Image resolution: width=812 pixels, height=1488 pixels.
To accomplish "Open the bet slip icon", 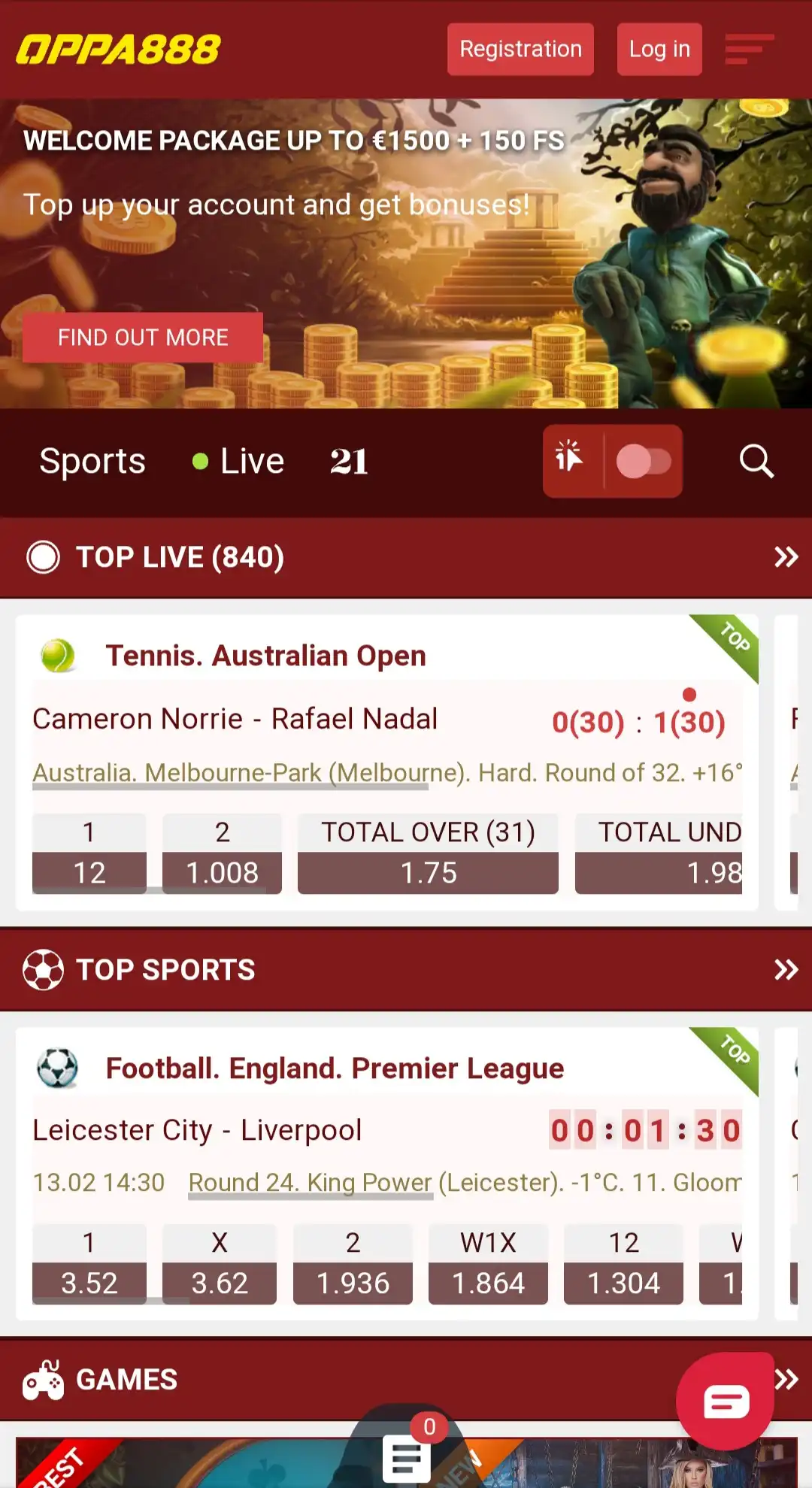I will pyautogui.click(x=407, y=1459).
